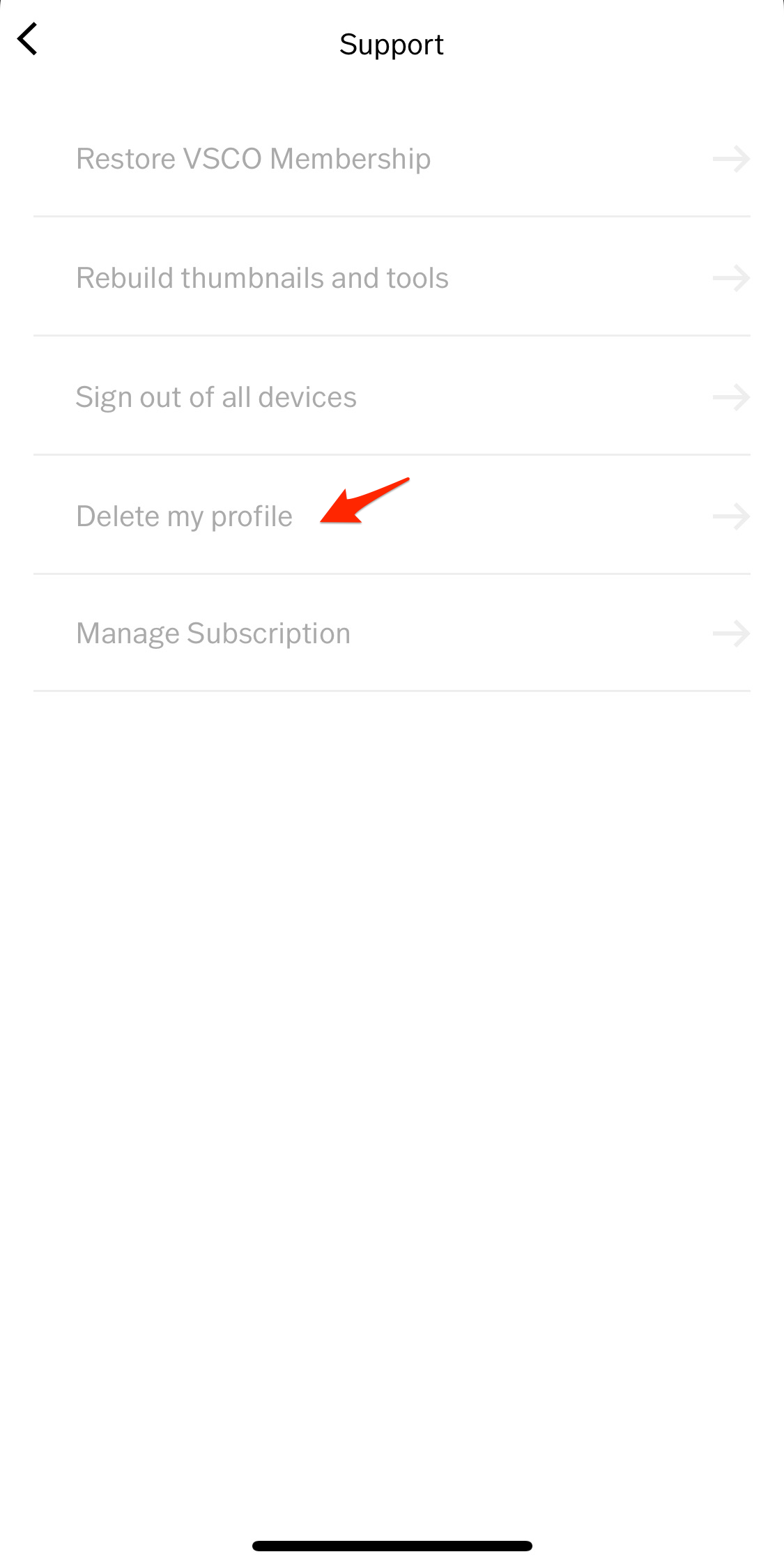Click the arrow next to Sign out of all devices
Viewport: 784px width, 1568px height.
(732, 397)
